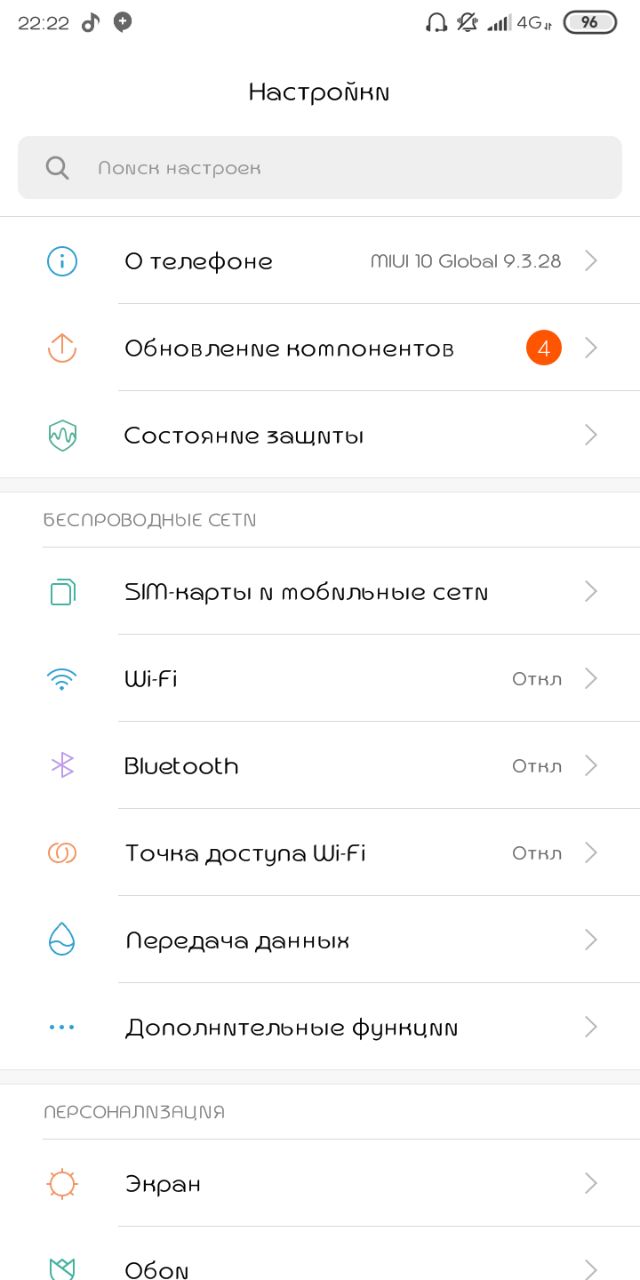Open the Wi-Fi settings row
640x1280 pixels.
pos(320,678)
